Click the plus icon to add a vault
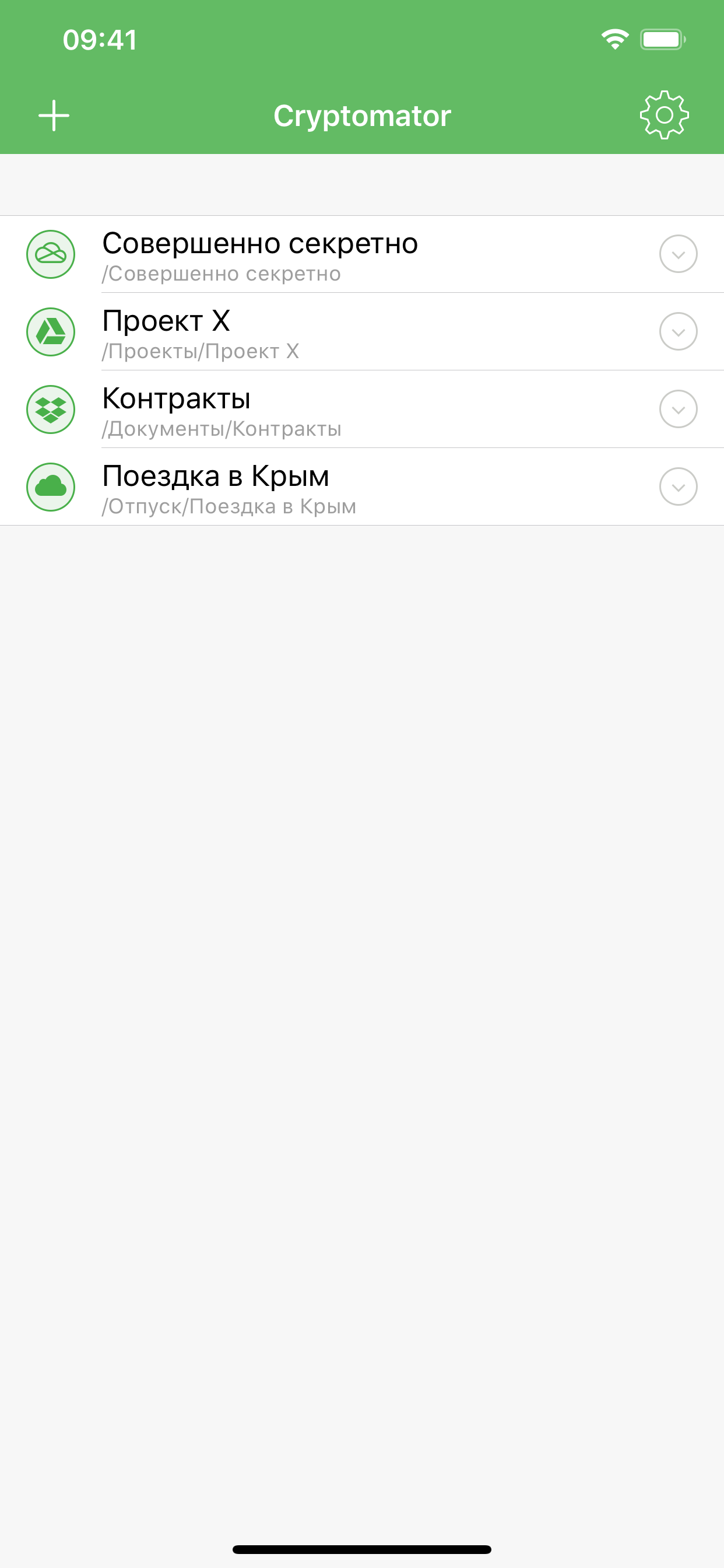724x1568 pixels. pos(54,115)
